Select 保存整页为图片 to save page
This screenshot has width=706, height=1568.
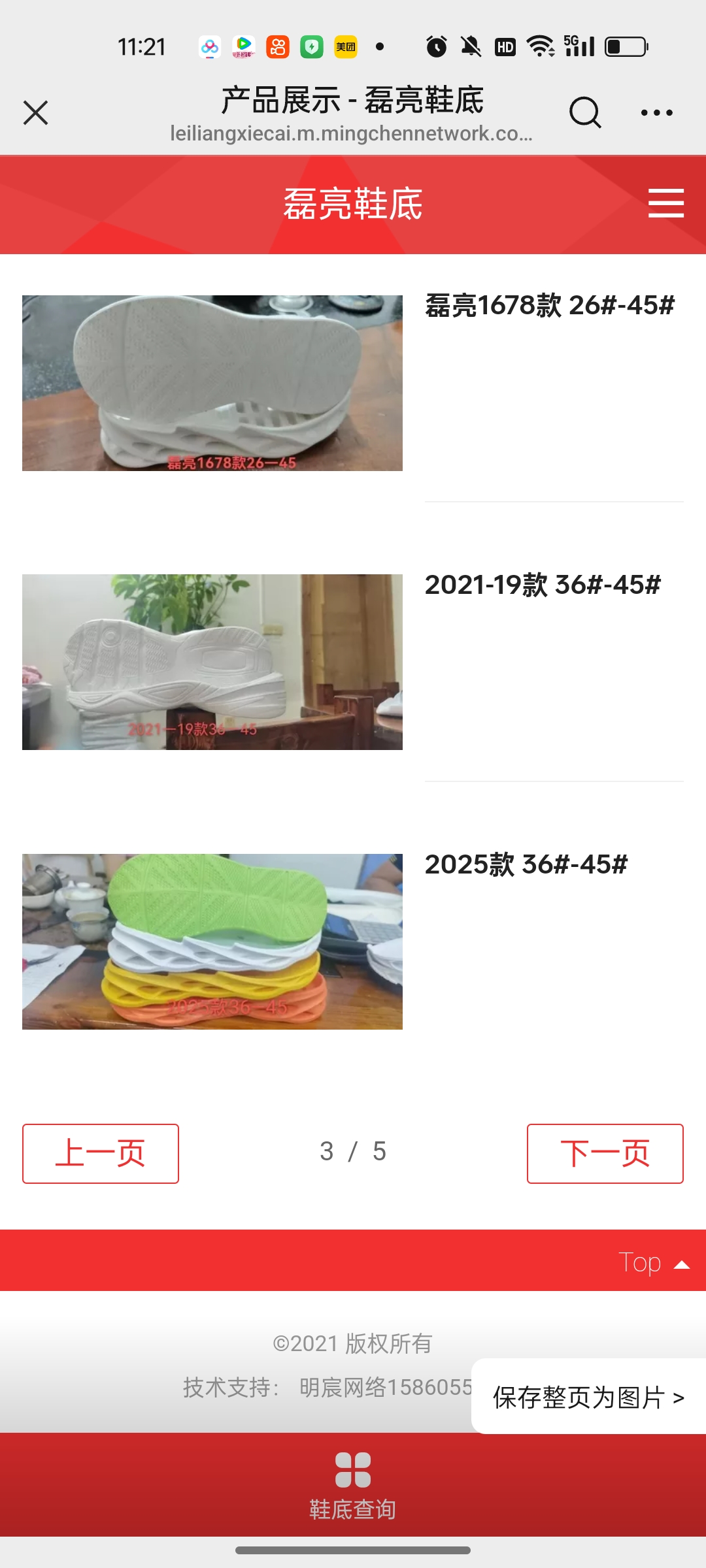588,1397
